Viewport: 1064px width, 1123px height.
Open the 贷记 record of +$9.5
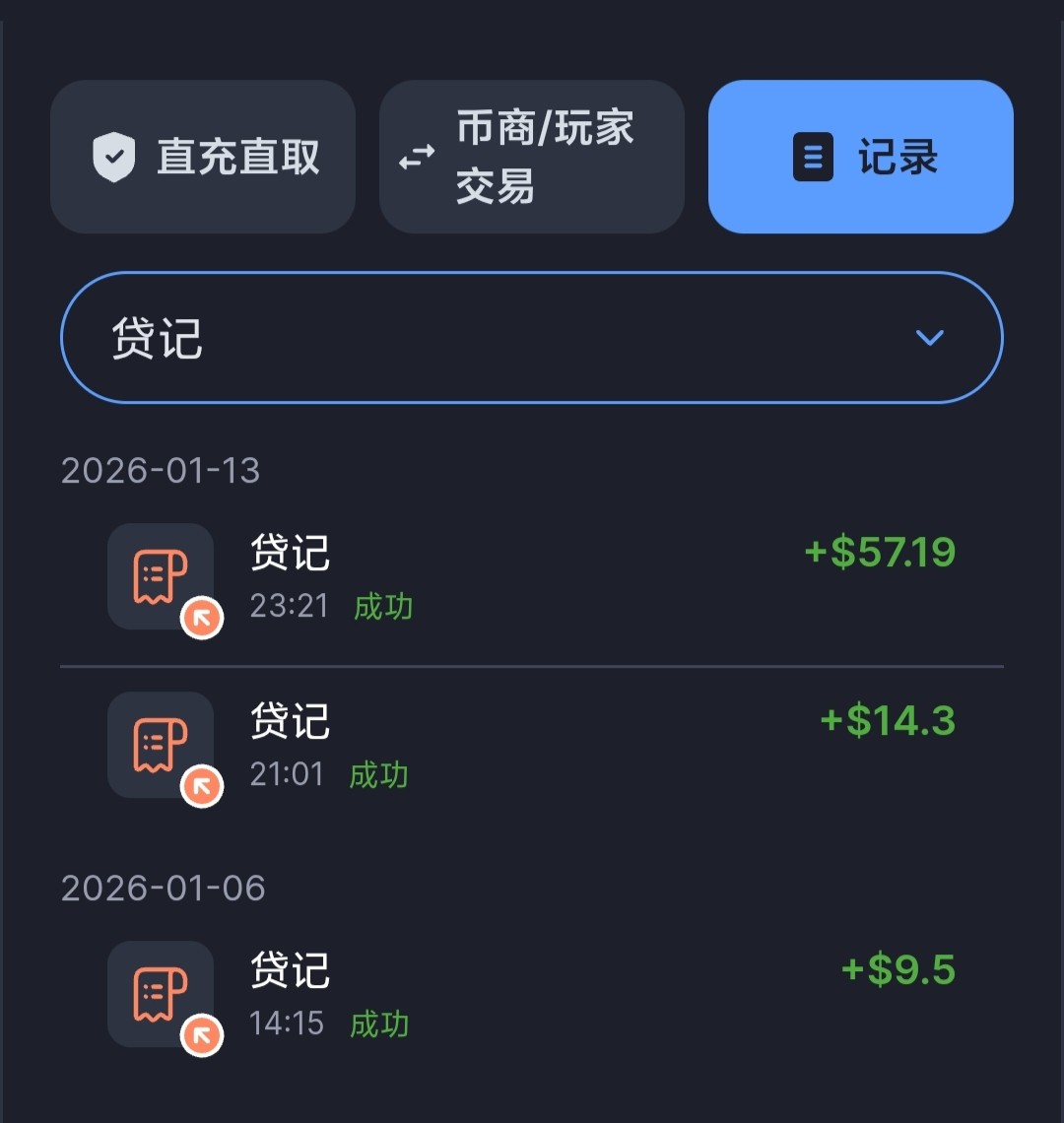coord(532,994)
